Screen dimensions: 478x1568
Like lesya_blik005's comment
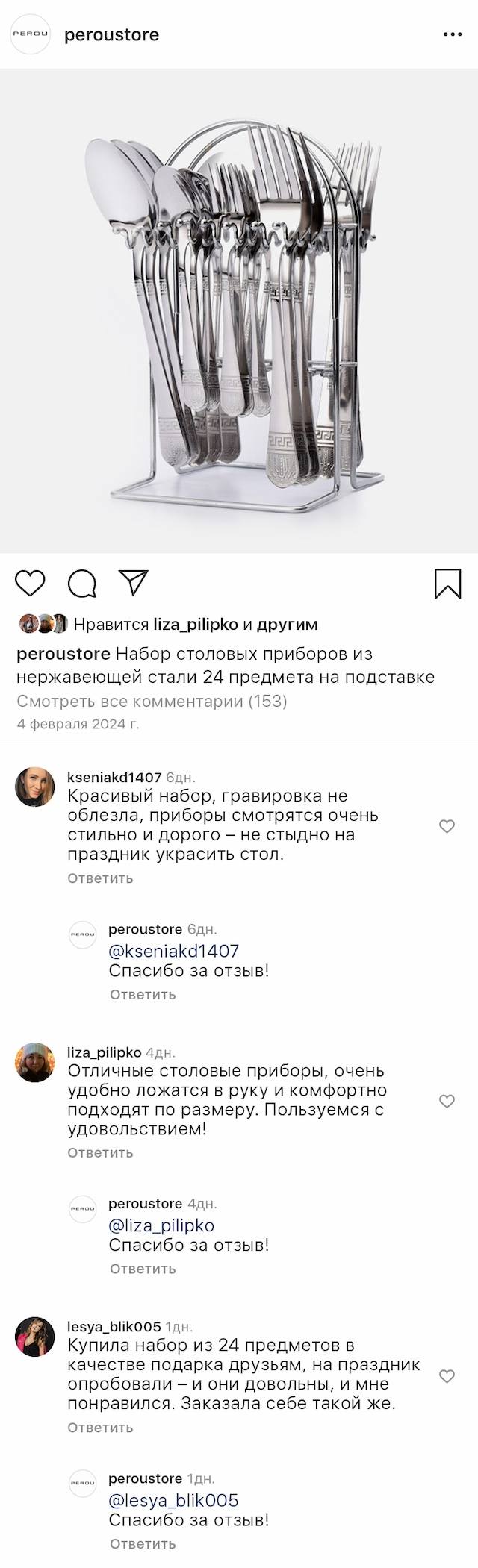point(447,1375)
